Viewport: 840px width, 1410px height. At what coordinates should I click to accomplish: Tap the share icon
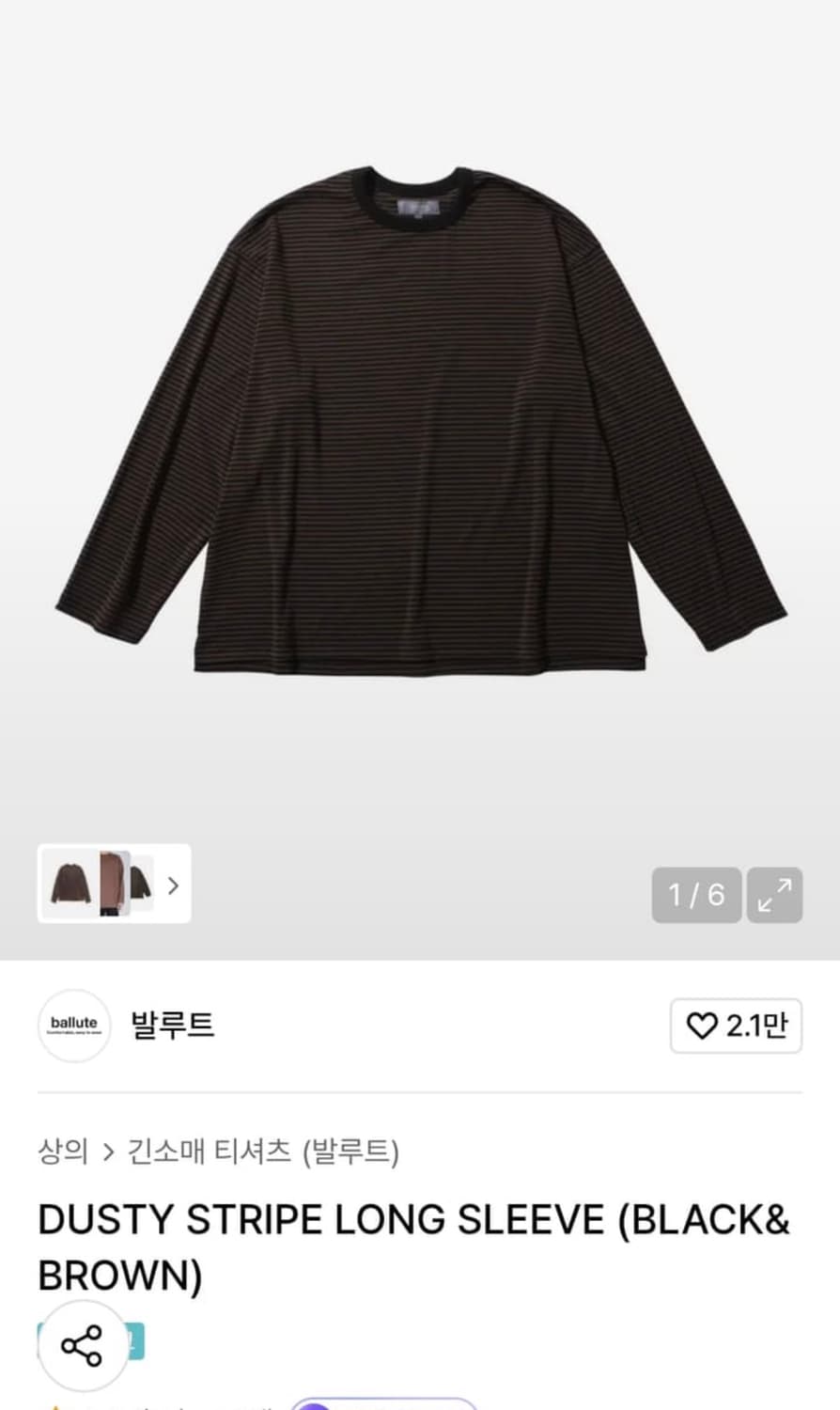click(x=83, y=1344)
